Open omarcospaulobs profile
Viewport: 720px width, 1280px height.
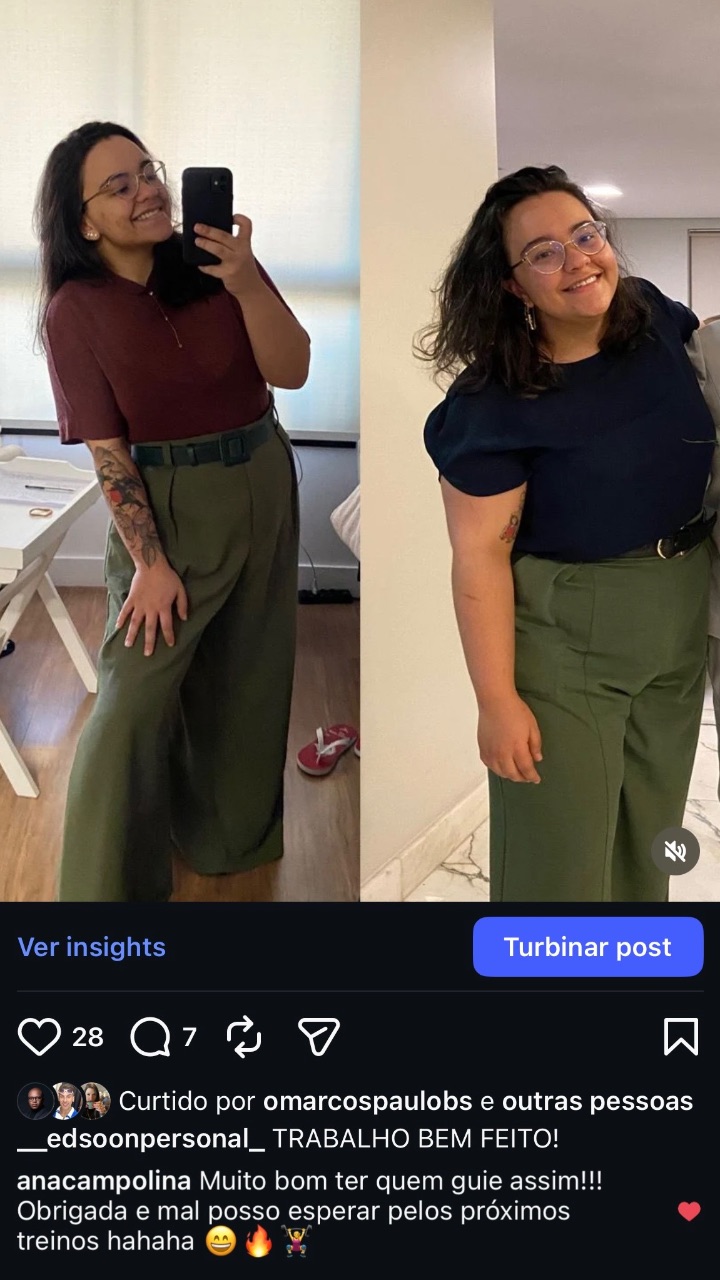click(x=367, y=1101)
